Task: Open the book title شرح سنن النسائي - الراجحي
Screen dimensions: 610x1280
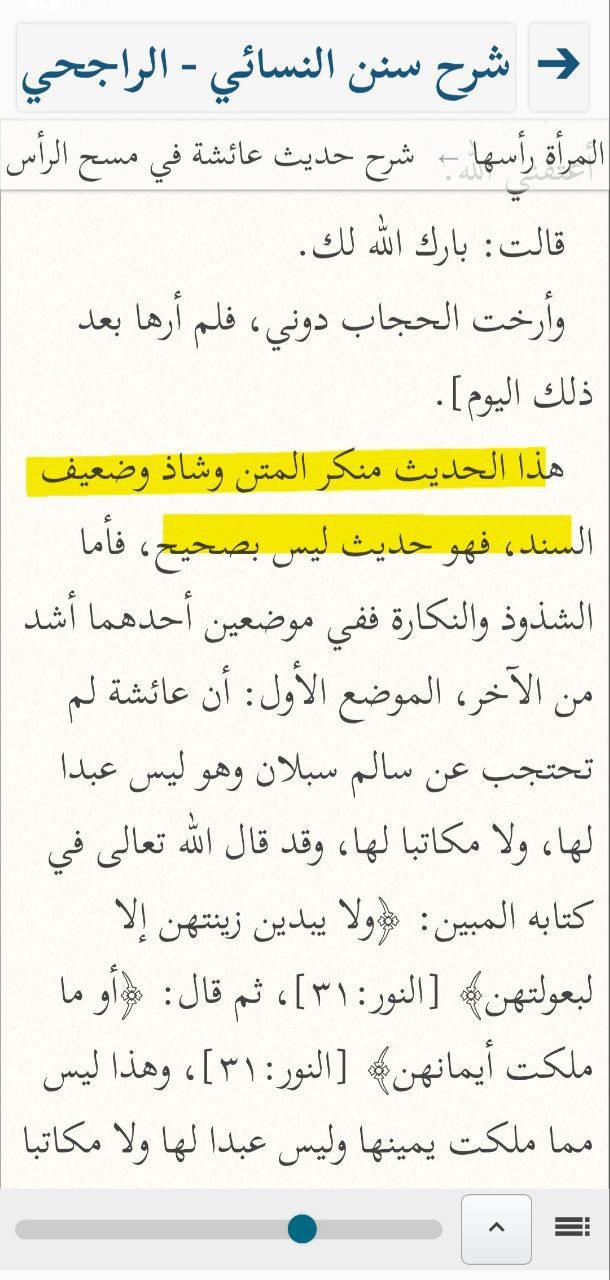Action: coord(266,67)
